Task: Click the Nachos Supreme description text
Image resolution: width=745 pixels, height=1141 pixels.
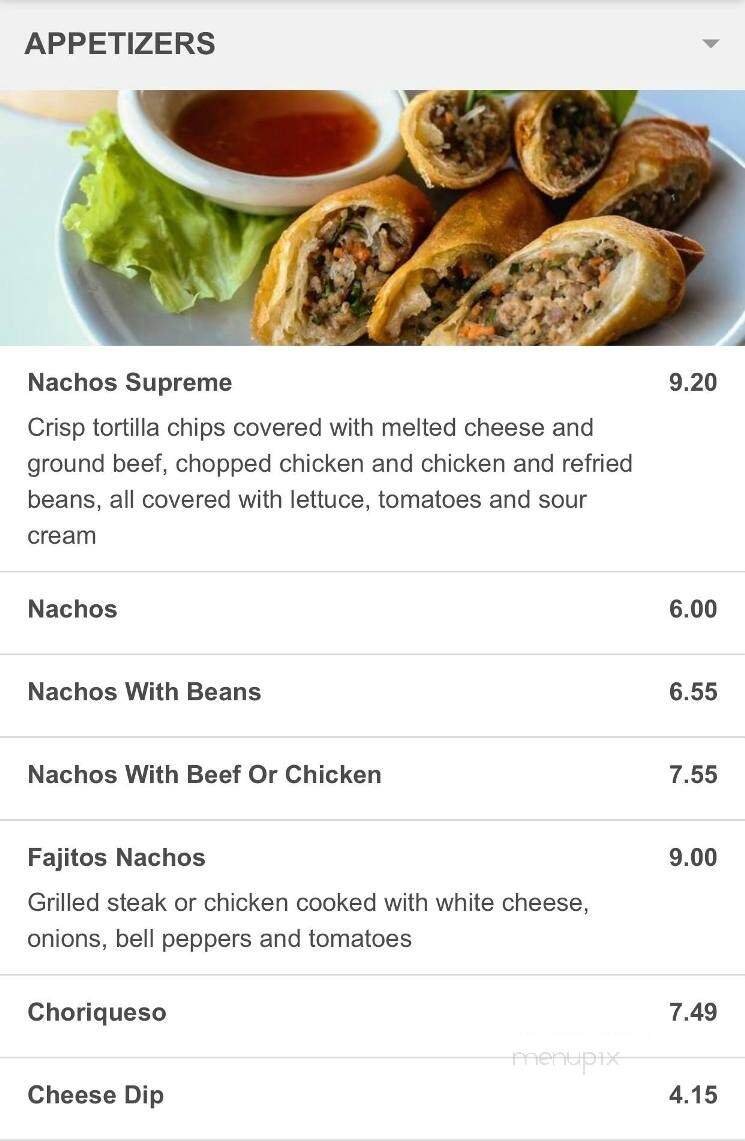Action: [330, 481]
